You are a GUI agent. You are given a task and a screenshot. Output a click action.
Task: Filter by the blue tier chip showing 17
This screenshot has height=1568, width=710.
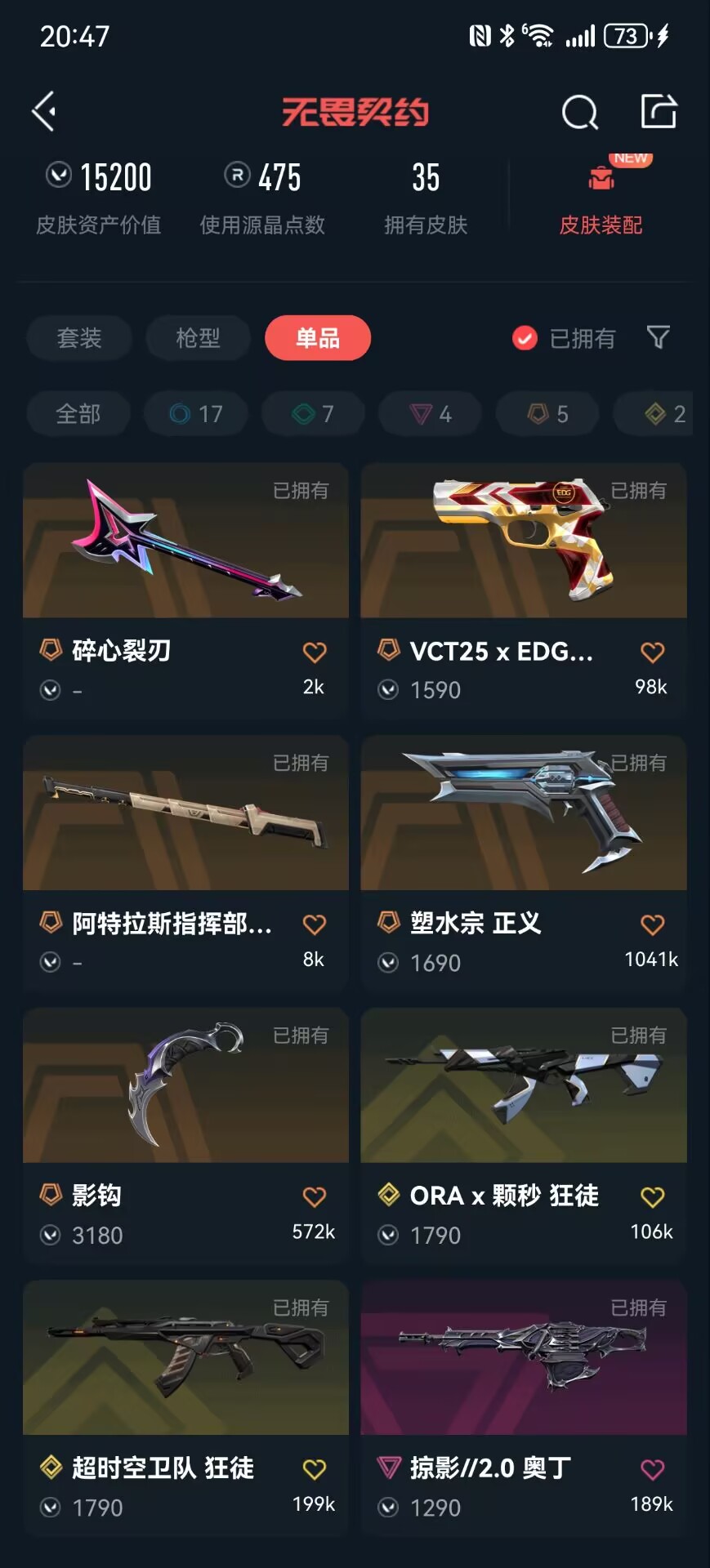click(x=196, y=414)
